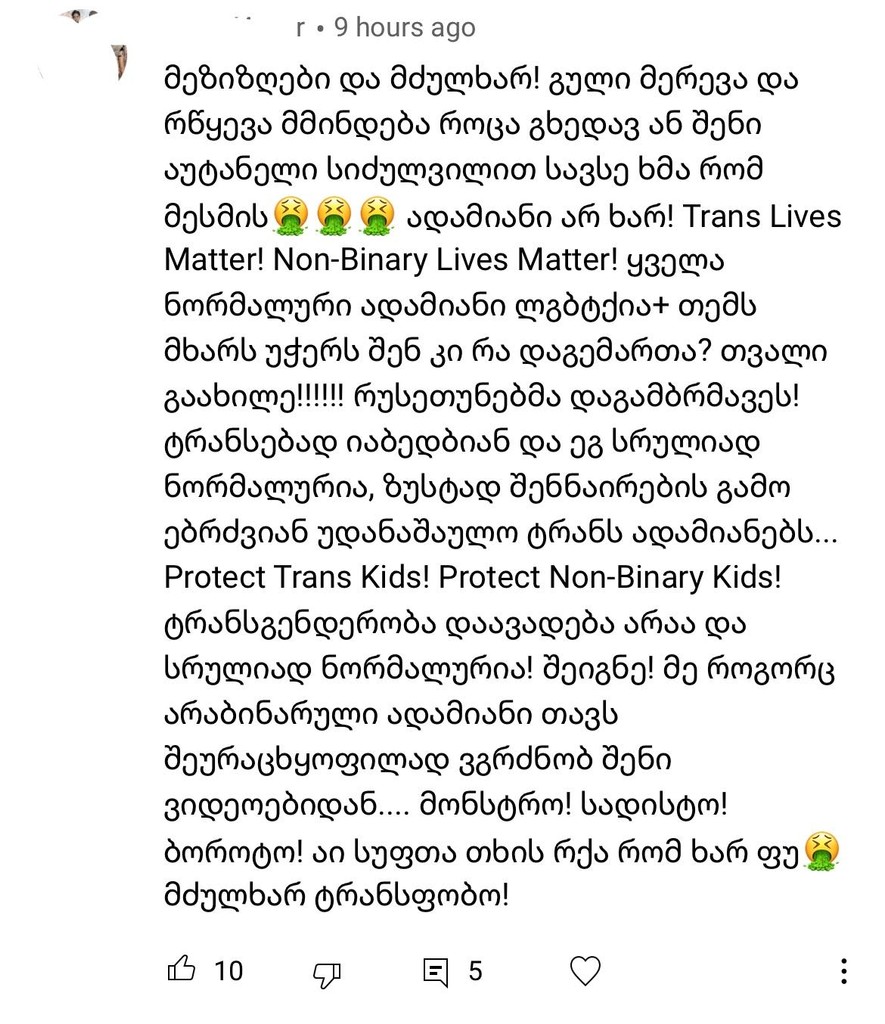Like this comment with thumbs up

tap(182, 969)
